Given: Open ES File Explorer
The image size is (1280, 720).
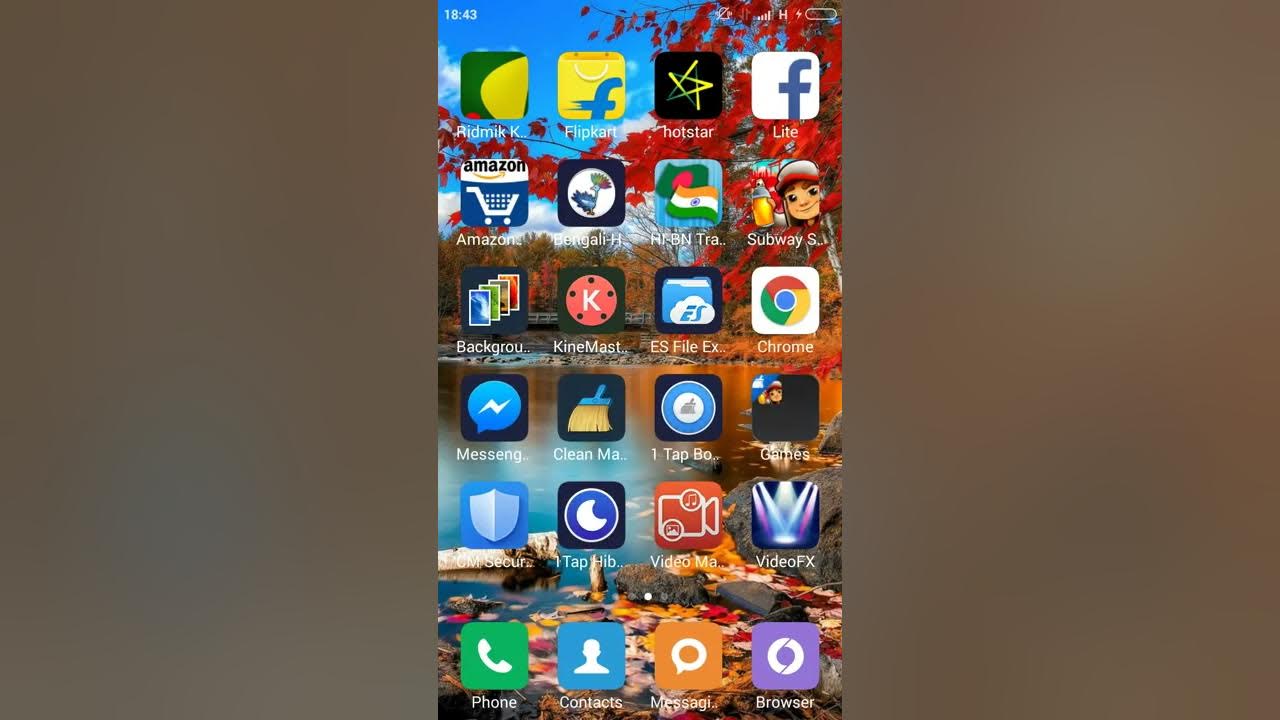Looking at the screenshot, I should pos(688,301).
